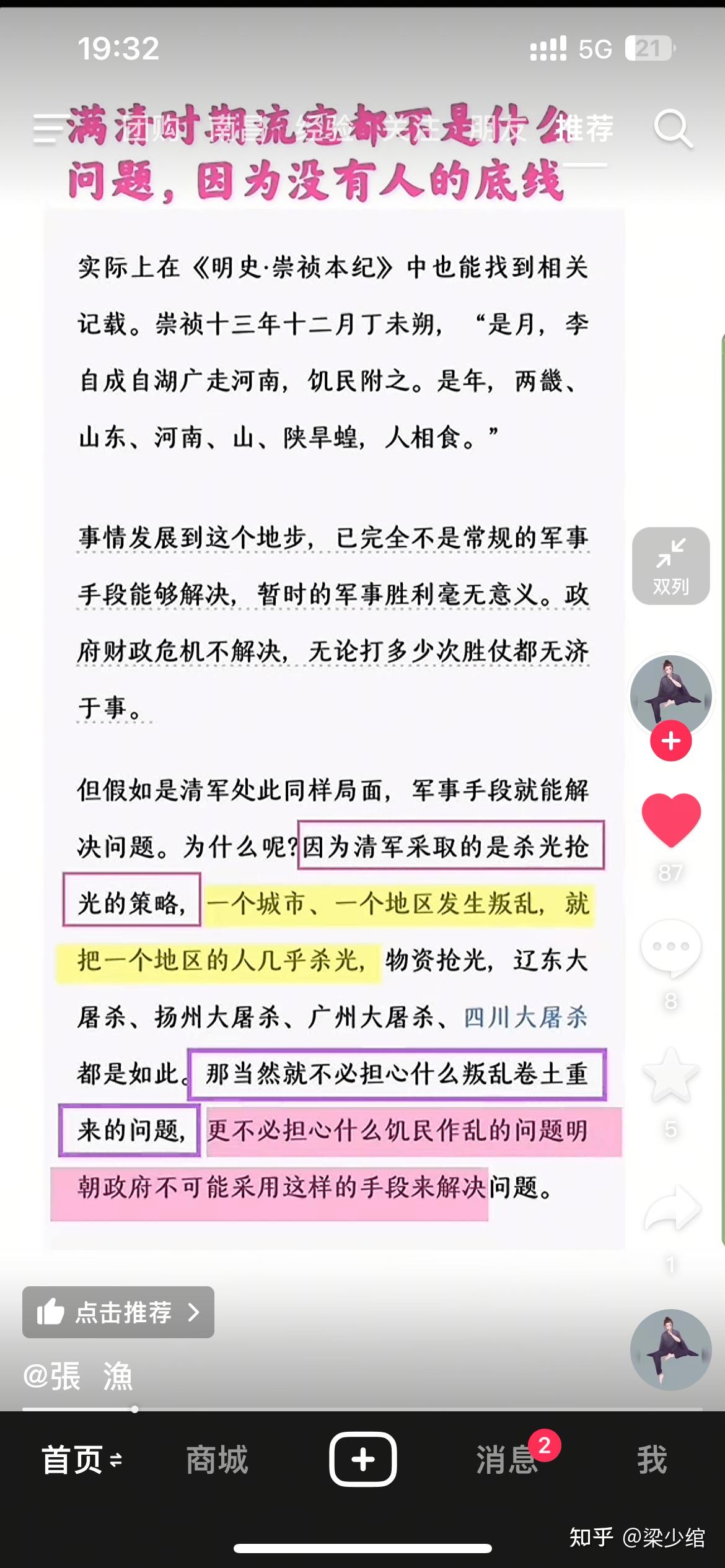Open the author's avatar profile
725x1568 pixels.
[x=670, y=694]
